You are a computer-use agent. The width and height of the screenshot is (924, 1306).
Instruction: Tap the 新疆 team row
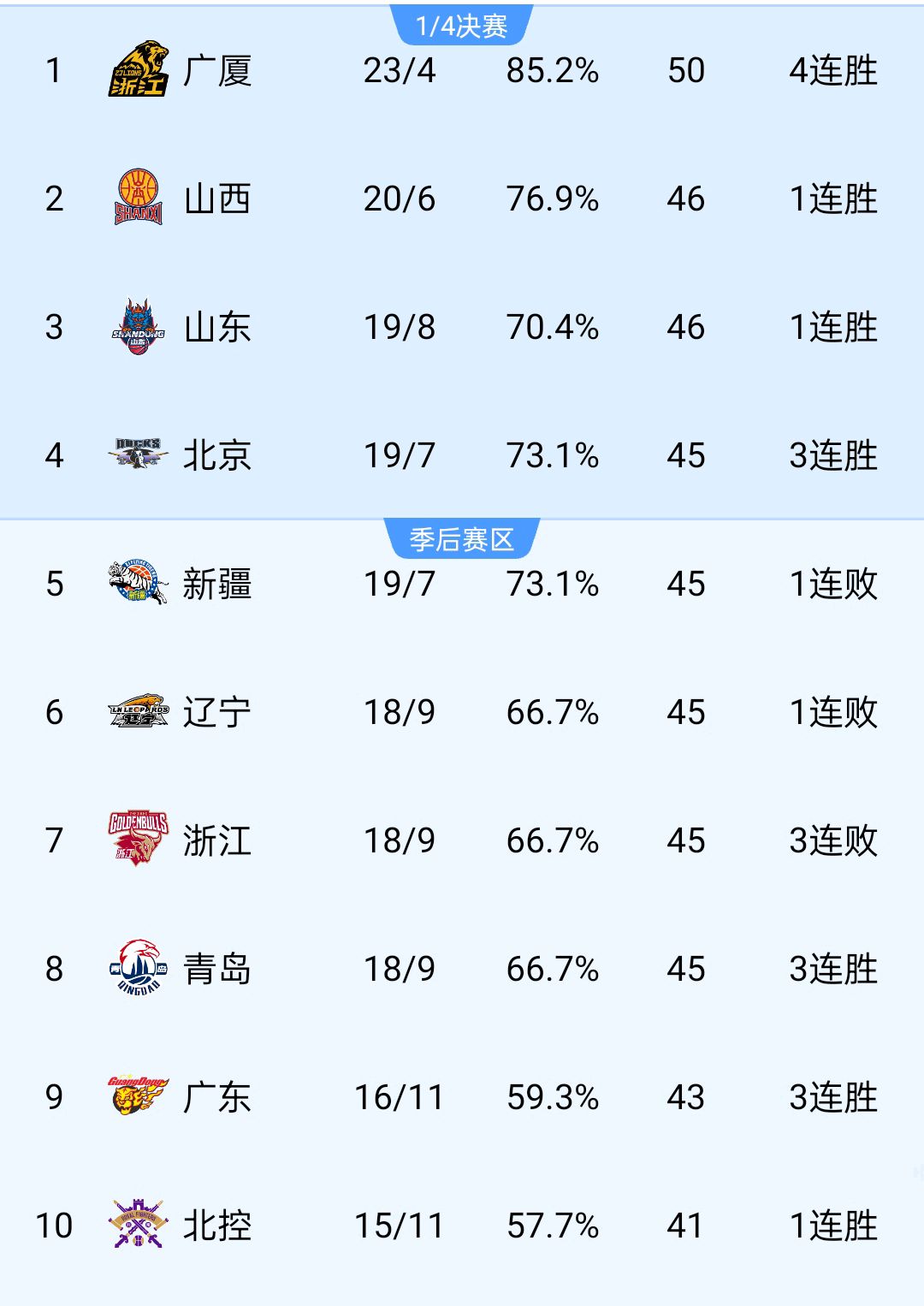216,584
